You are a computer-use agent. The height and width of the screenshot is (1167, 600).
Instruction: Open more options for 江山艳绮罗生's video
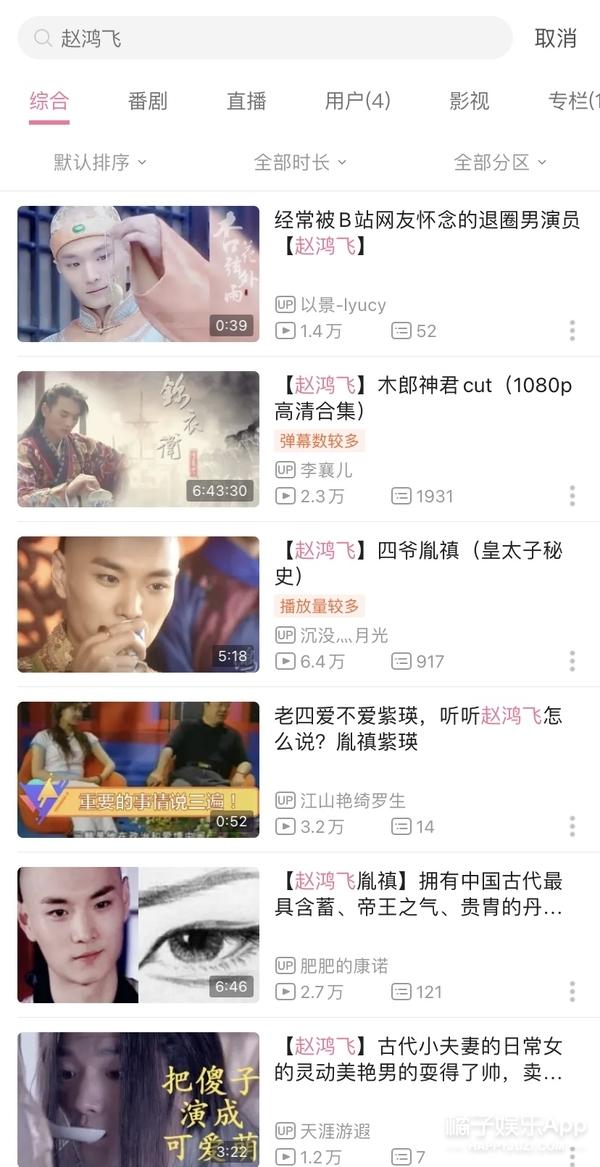pos(572,826)
